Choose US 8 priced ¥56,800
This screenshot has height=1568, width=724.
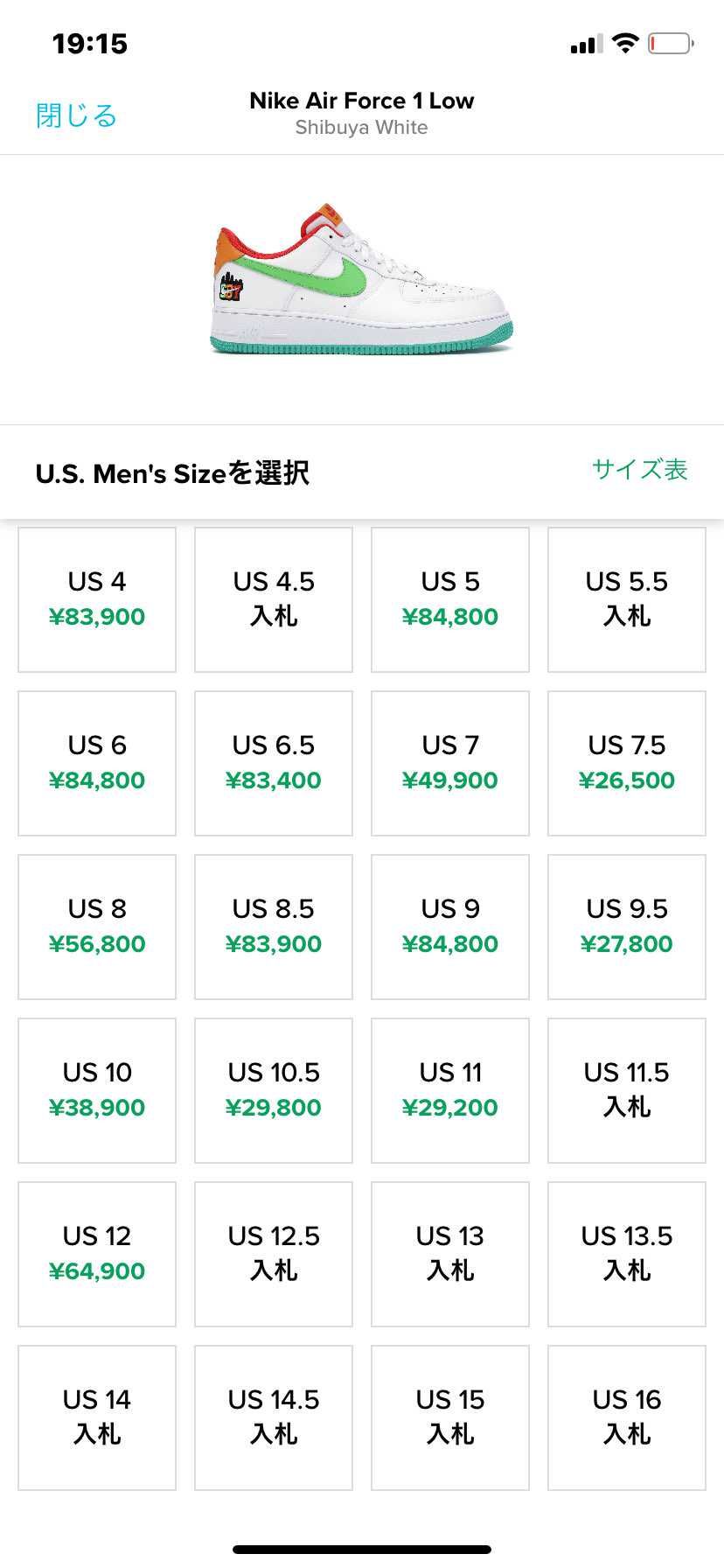pyautogui.click(x=96, y=926)
